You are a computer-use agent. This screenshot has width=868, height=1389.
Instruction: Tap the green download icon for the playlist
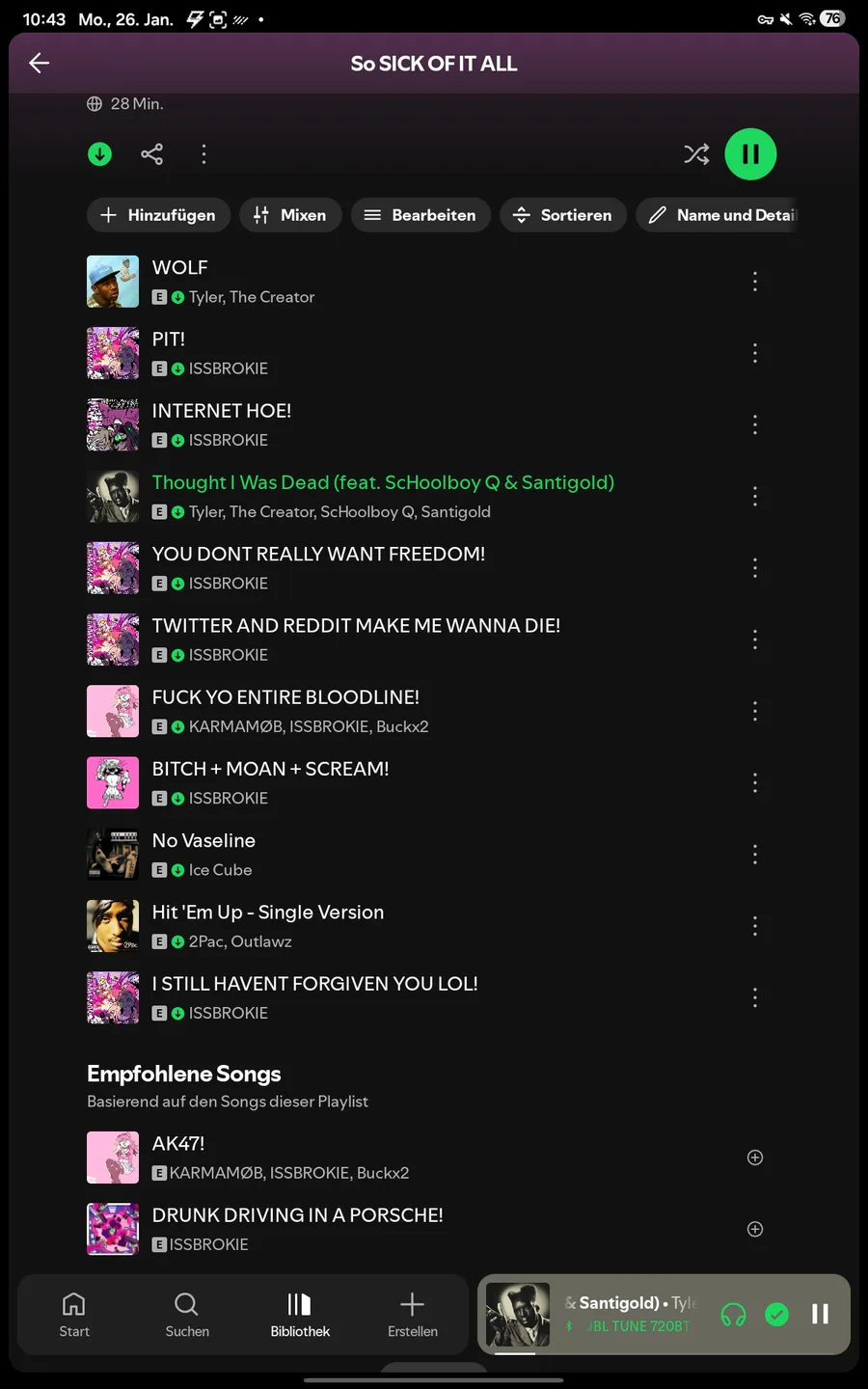pyautogui.click(x=99, y=154)
